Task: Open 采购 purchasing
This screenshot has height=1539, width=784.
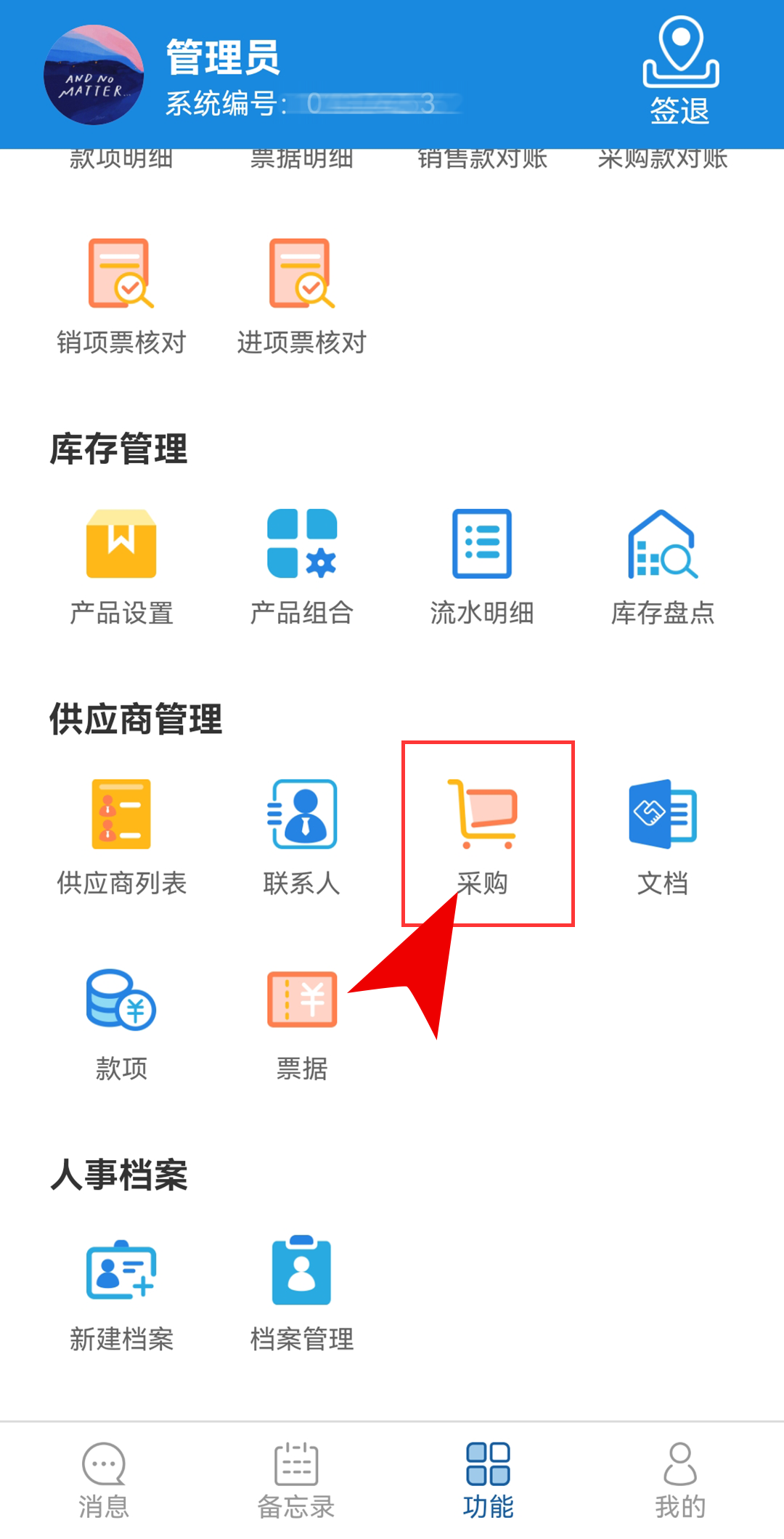Action: pos(482,835)
